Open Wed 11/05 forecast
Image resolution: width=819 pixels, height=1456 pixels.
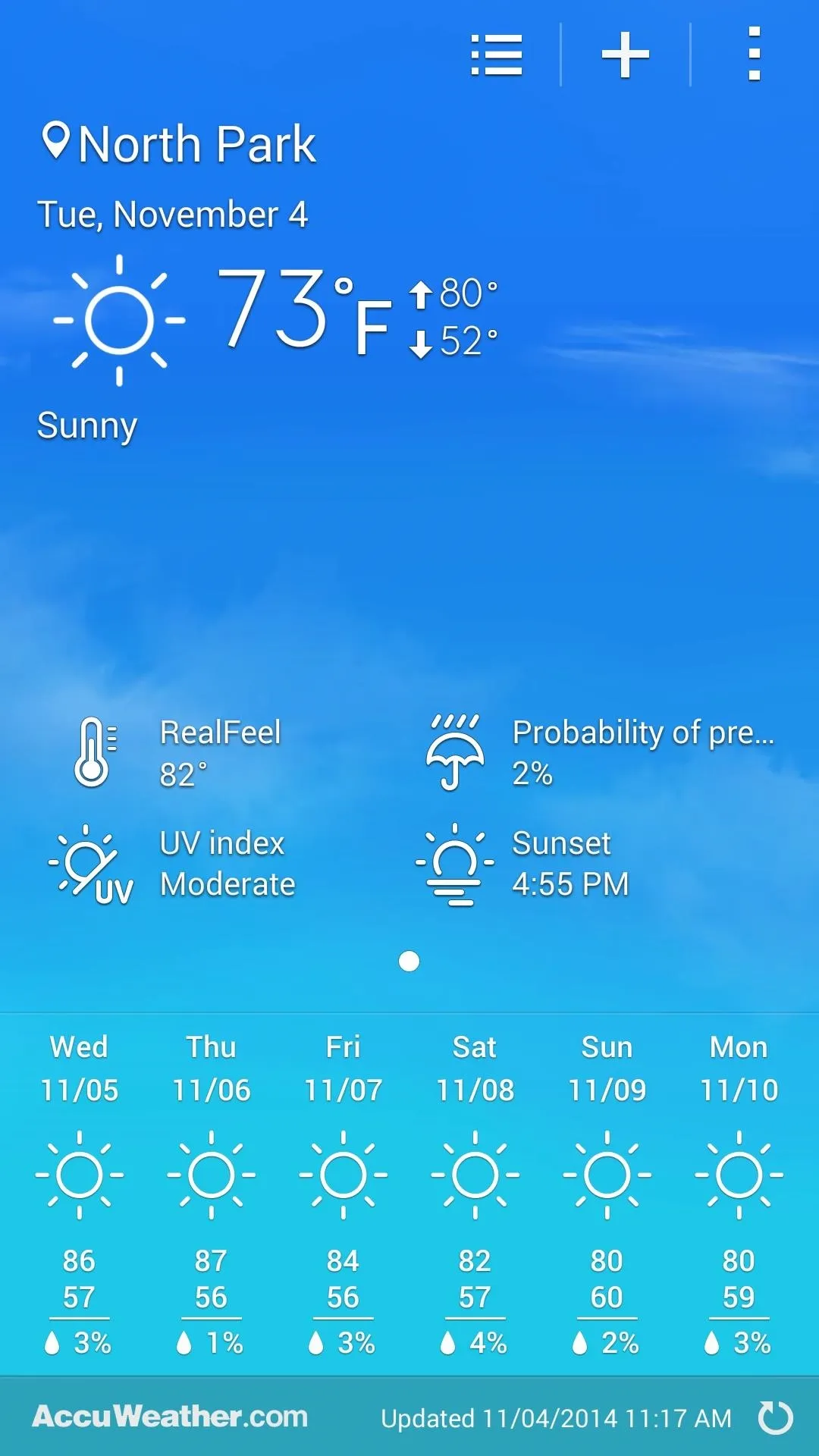(x=79, y=1194)
